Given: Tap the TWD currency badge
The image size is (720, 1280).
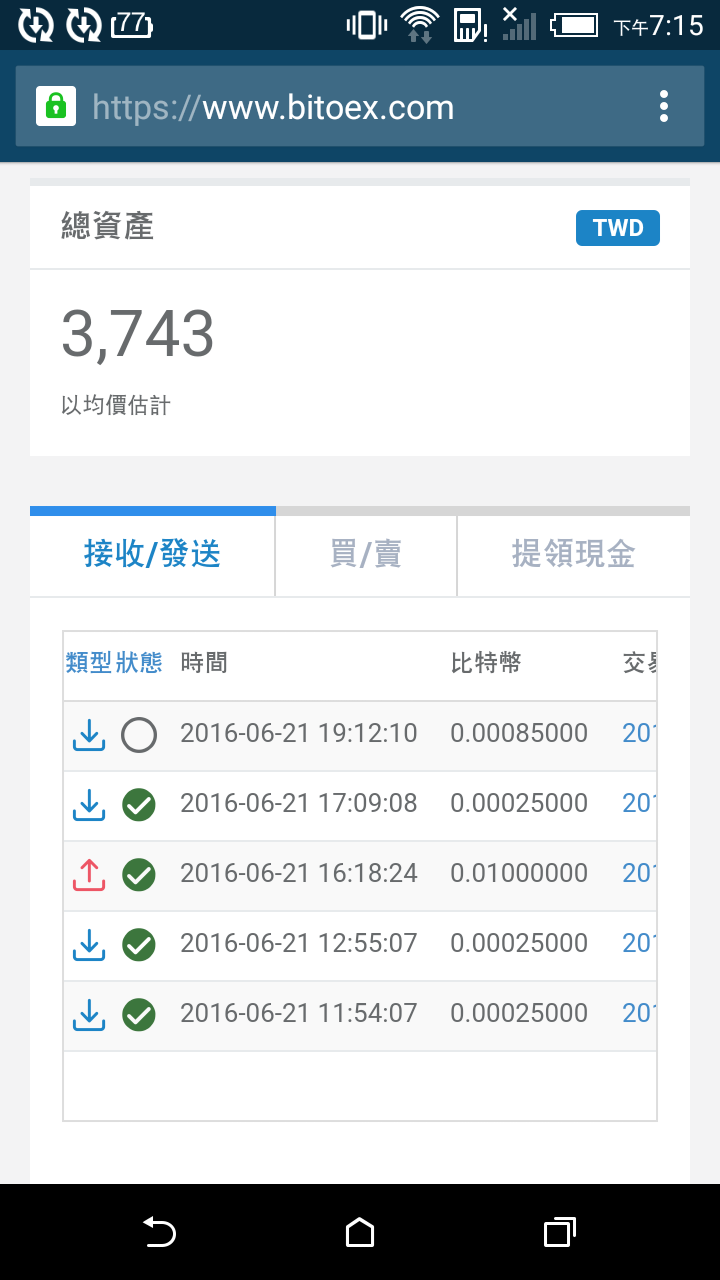Looking at the screenshot, I should (618, 228).
